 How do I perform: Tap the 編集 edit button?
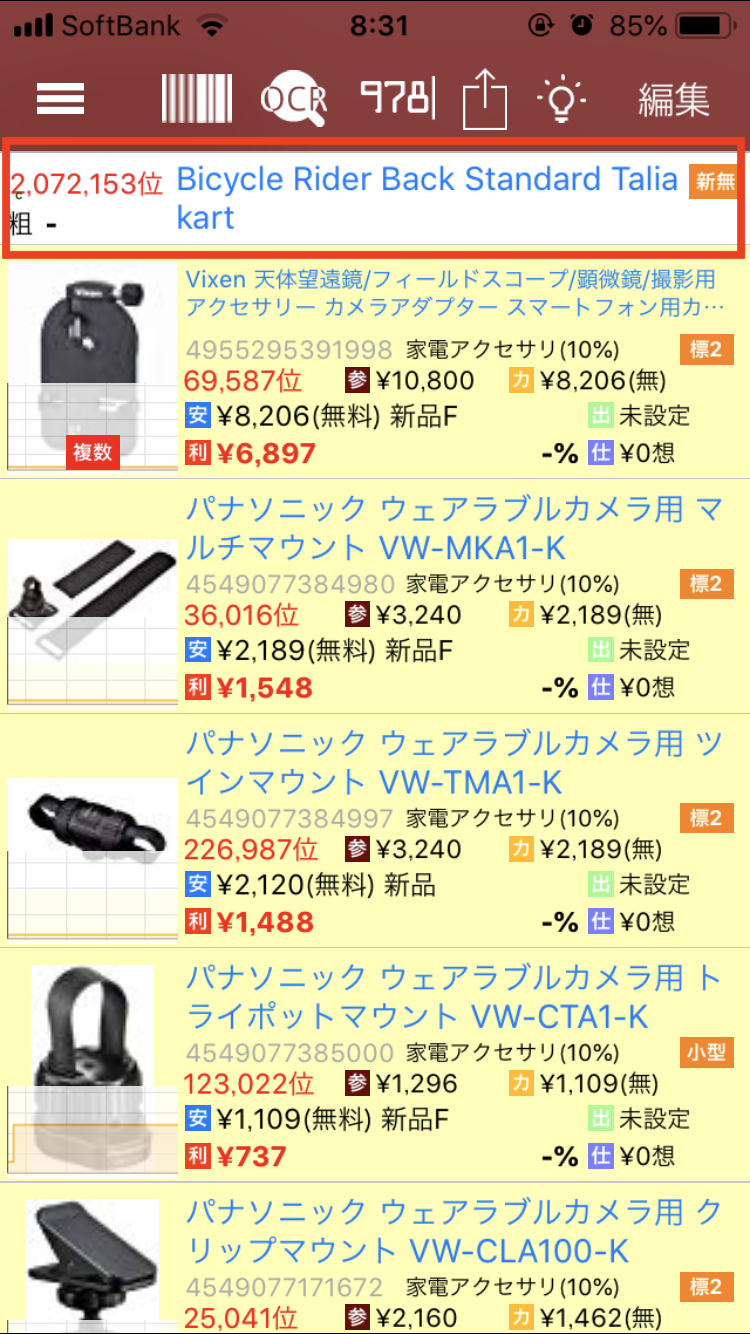673,100
